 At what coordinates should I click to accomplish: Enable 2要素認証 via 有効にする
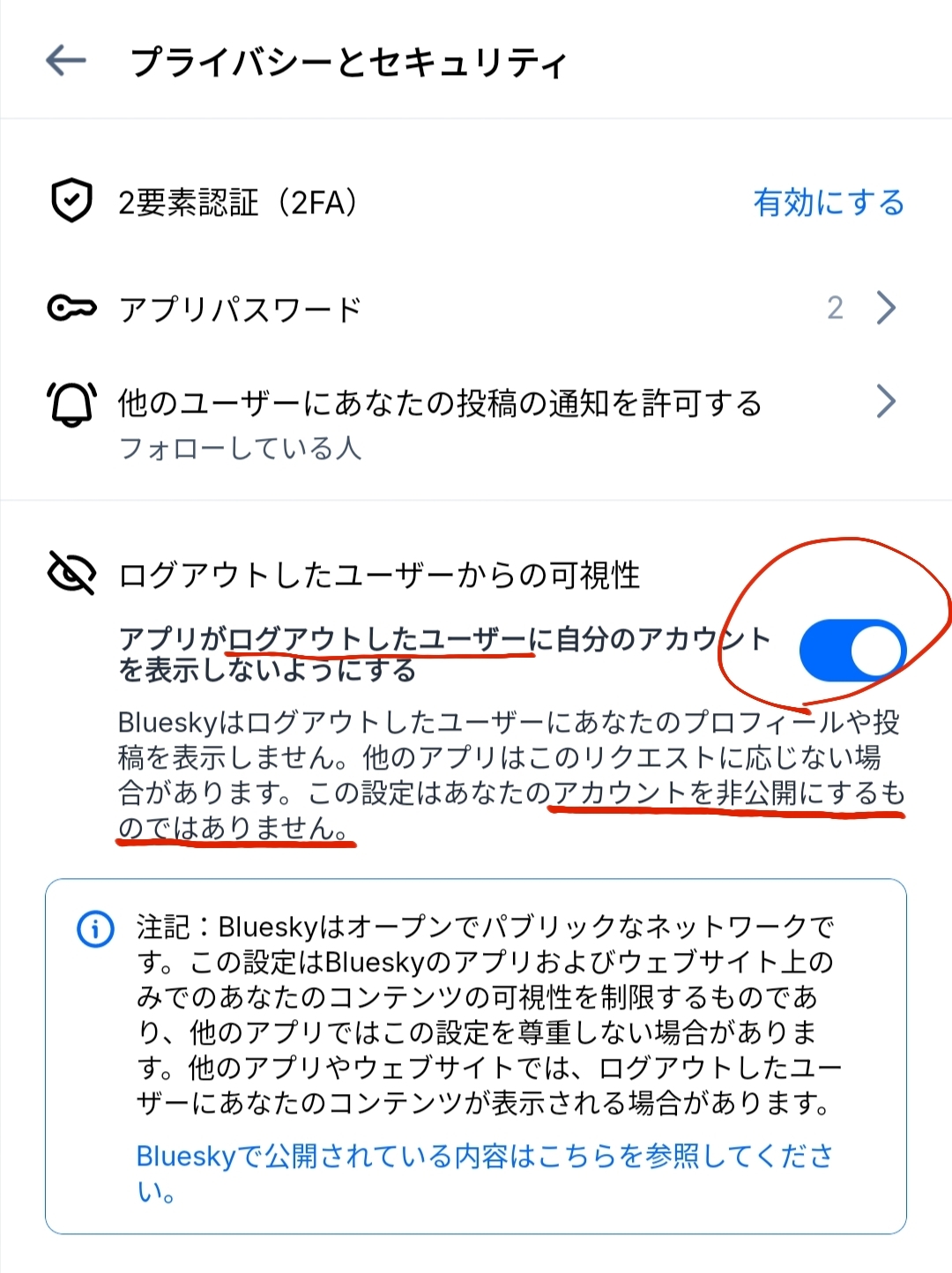click(x=829, y=203)
